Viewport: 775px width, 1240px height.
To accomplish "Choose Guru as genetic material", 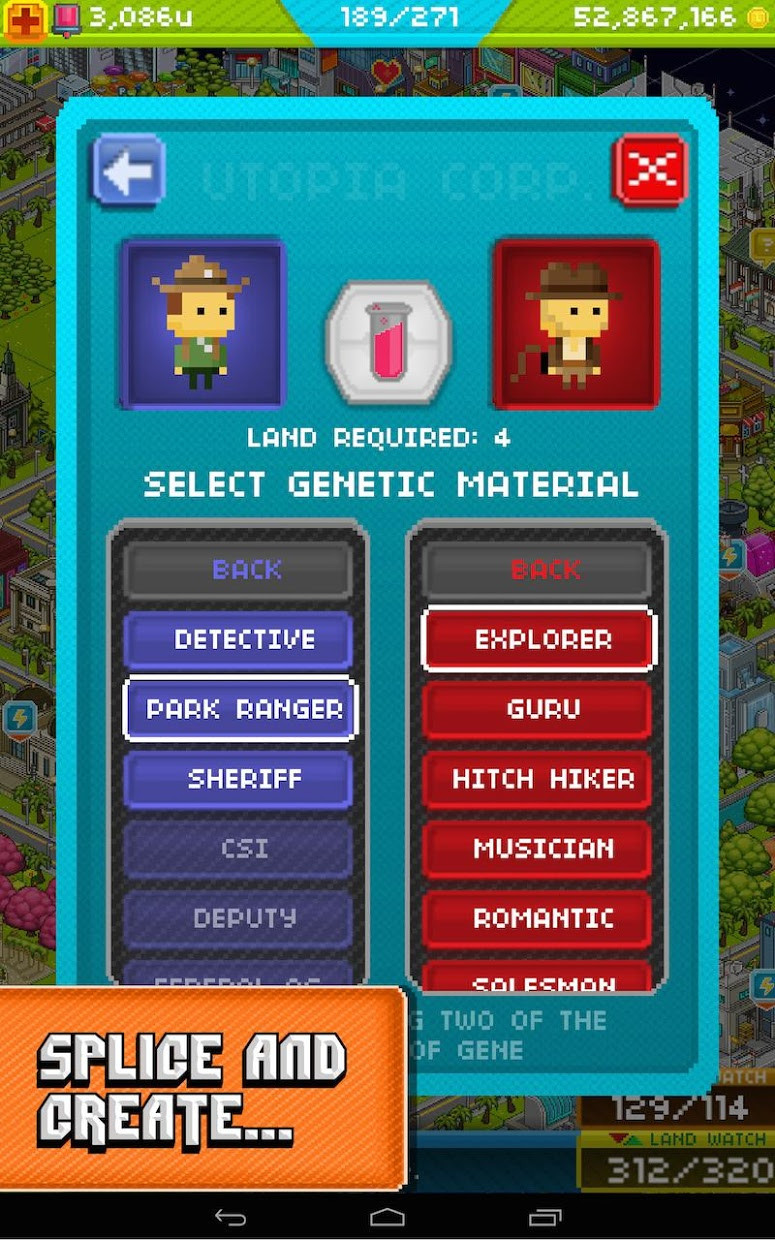I will pyautogui.click(x=537, y=709).
